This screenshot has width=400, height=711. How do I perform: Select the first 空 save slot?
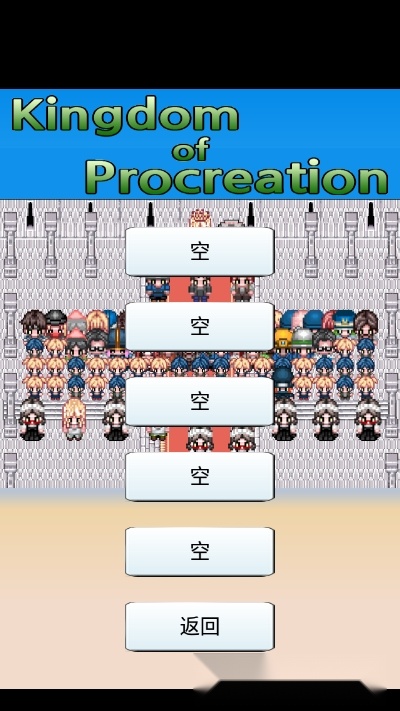pyautogui.click(x=200, y=251)
